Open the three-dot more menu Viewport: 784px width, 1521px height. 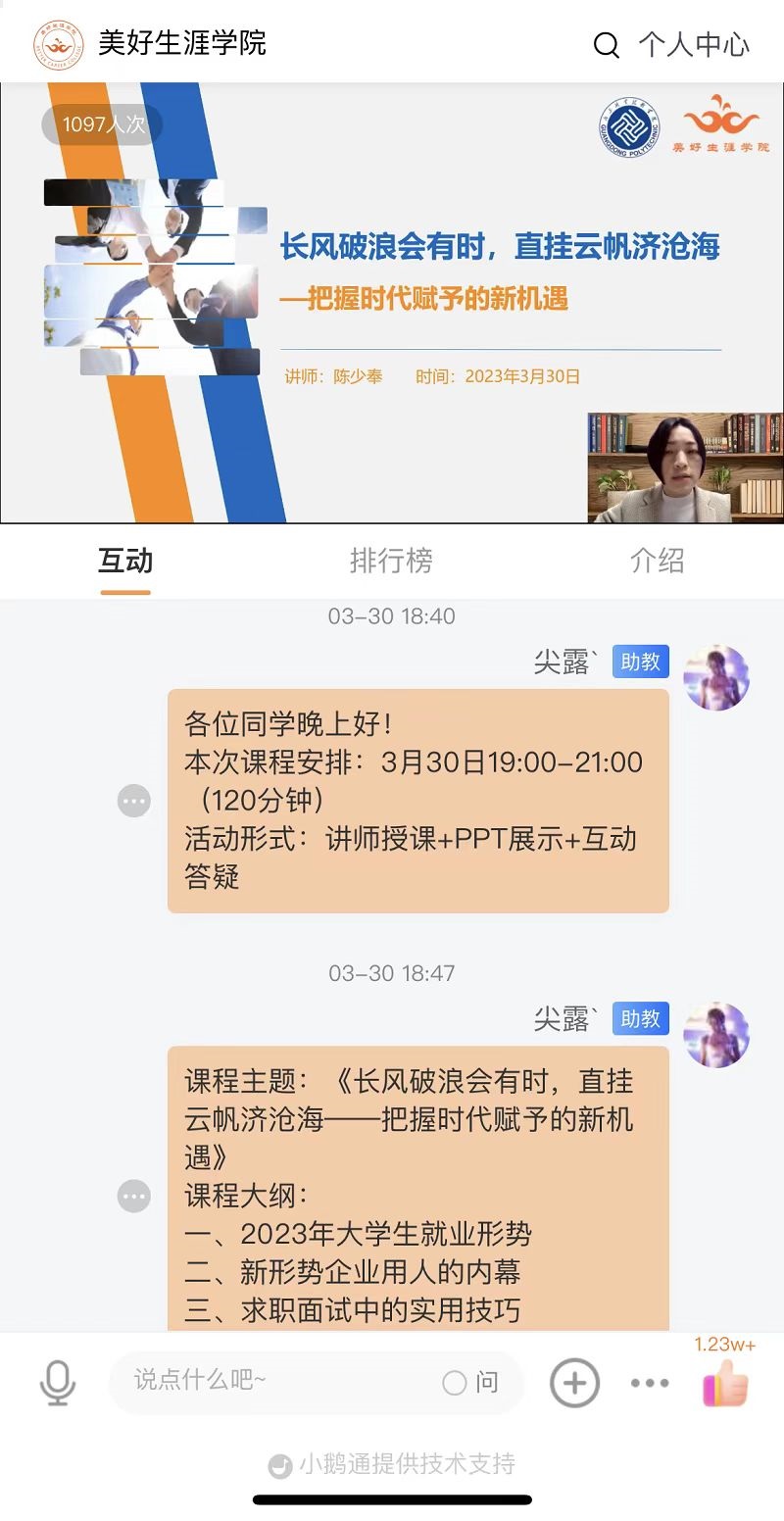tap(650, 1383)
